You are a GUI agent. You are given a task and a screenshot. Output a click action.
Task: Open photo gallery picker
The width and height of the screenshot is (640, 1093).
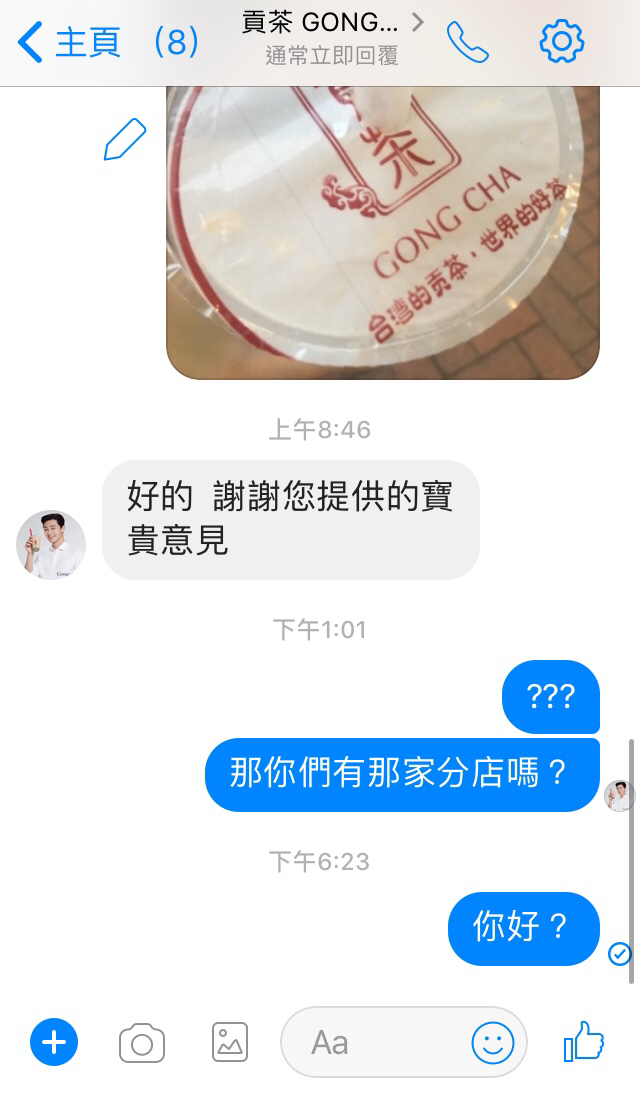tap(230, 1043)
